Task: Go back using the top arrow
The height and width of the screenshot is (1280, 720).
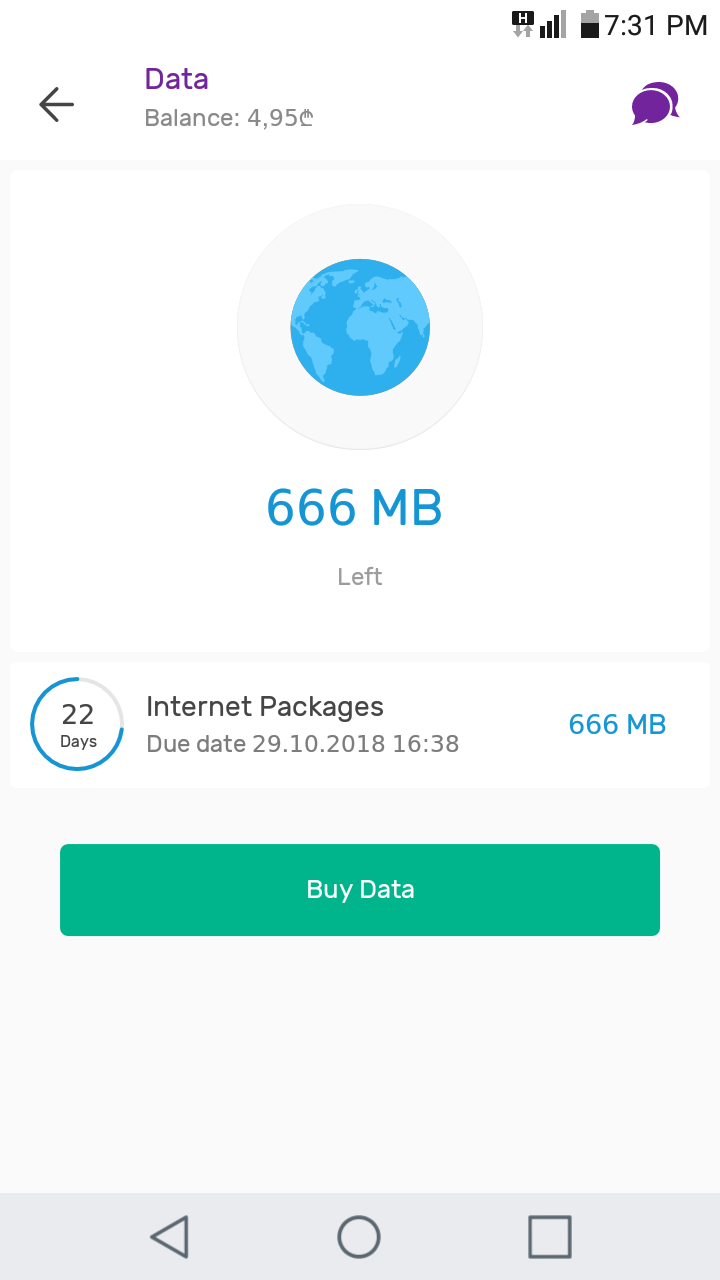Action: (57, 104)
